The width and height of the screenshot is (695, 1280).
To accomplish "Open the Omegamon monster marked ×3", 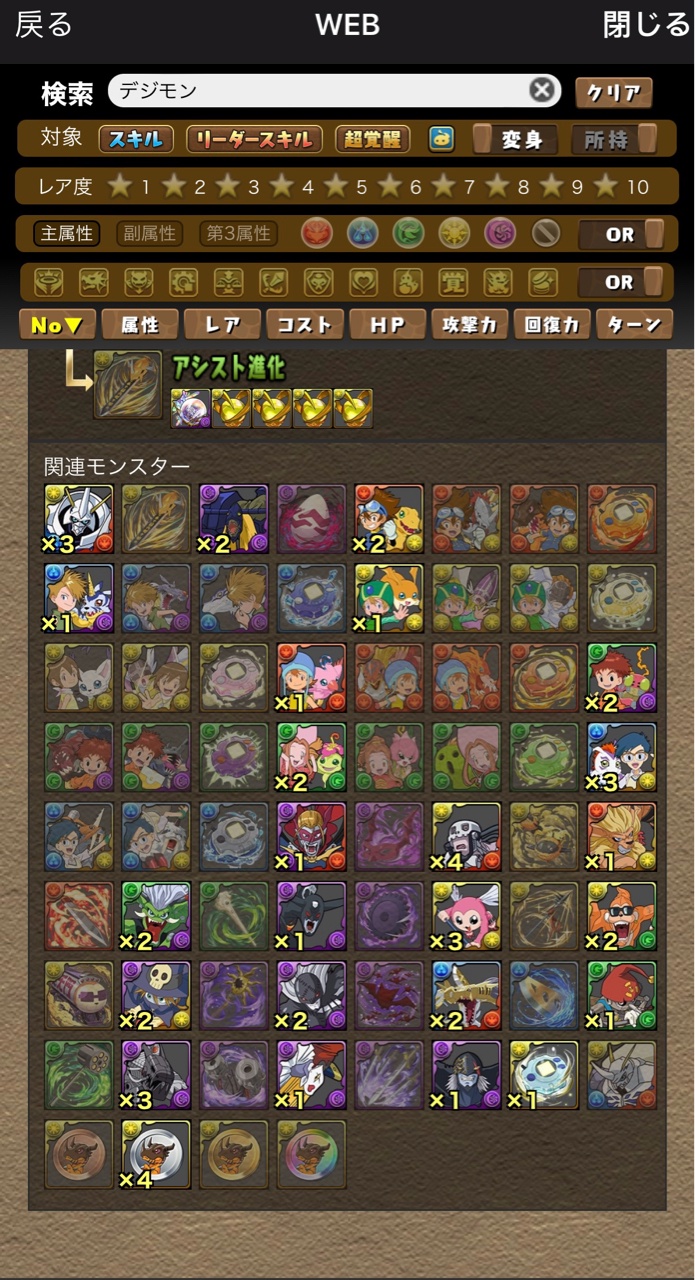I will coord(79,519).
